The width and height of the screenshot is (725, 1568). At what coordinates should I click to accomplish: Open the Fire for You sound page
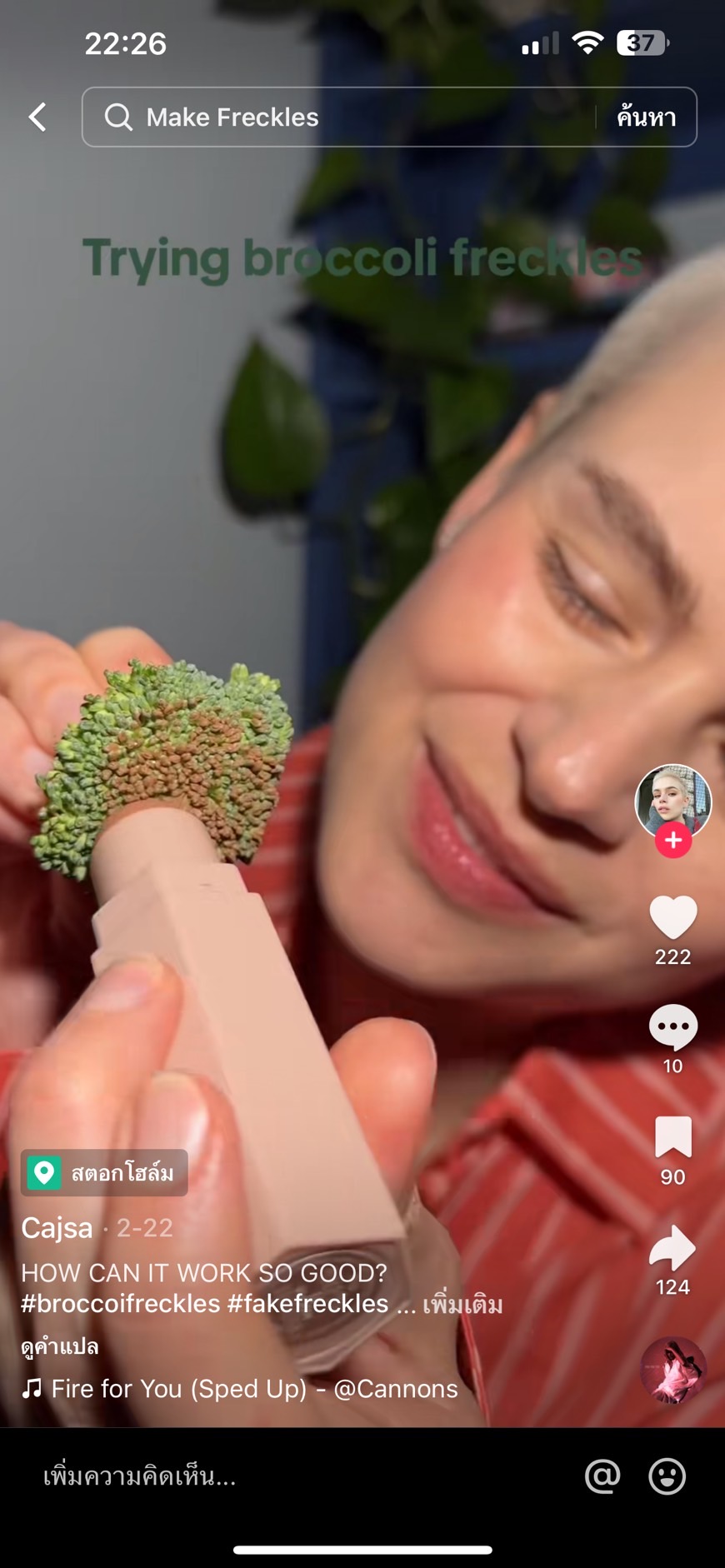point(240,1389)
